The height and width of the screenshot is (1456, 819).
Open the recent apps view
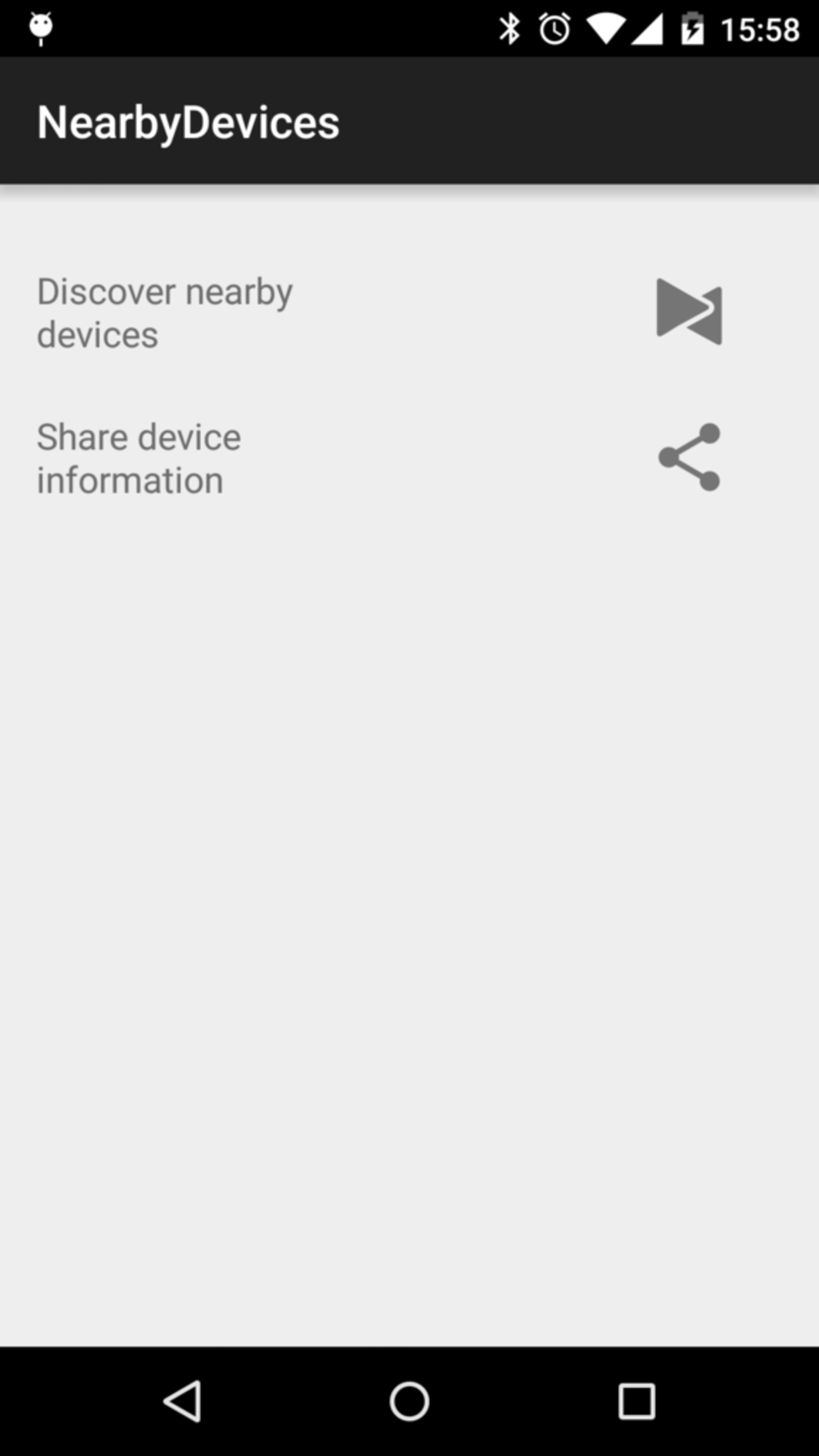tap(636, 1401)
